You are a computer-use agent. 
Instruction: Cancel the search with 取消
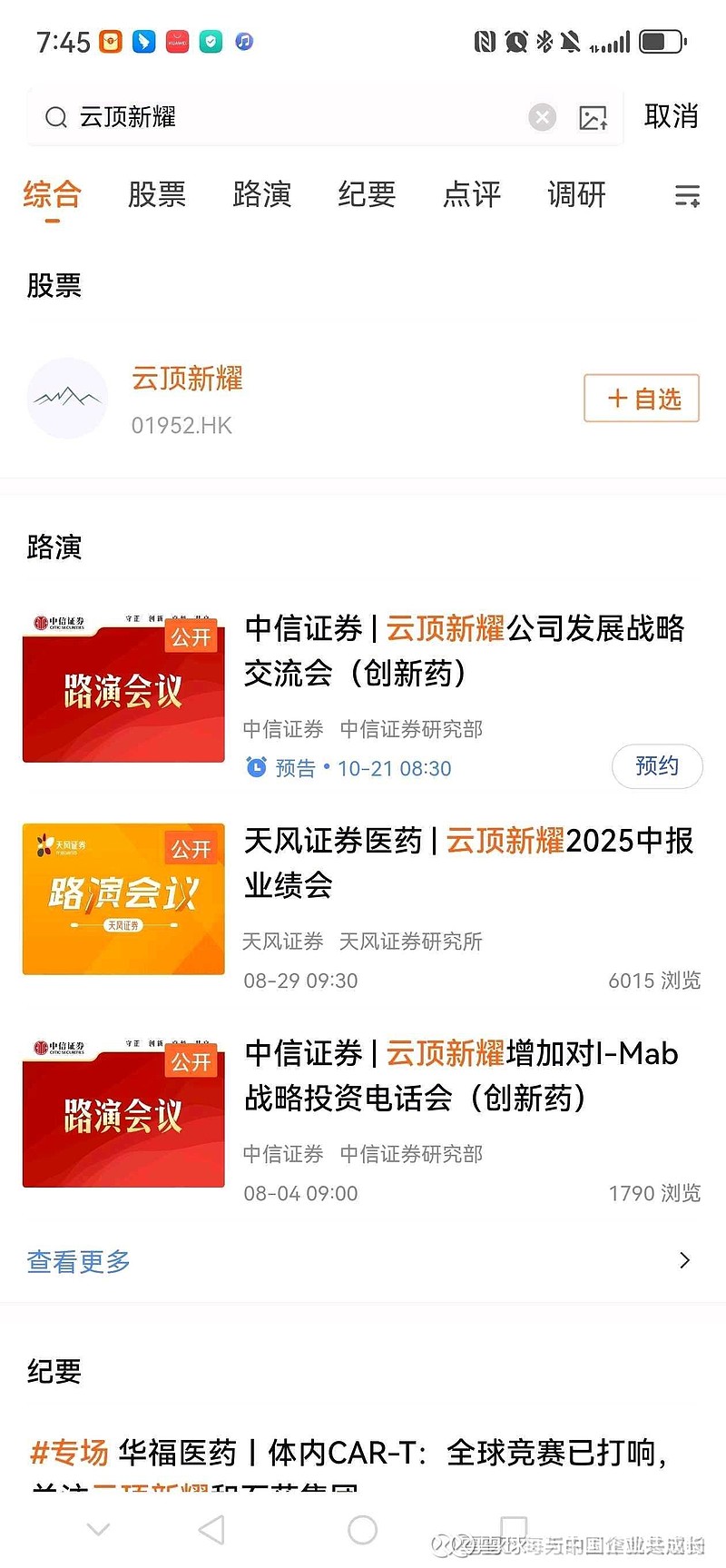[670, 117]
